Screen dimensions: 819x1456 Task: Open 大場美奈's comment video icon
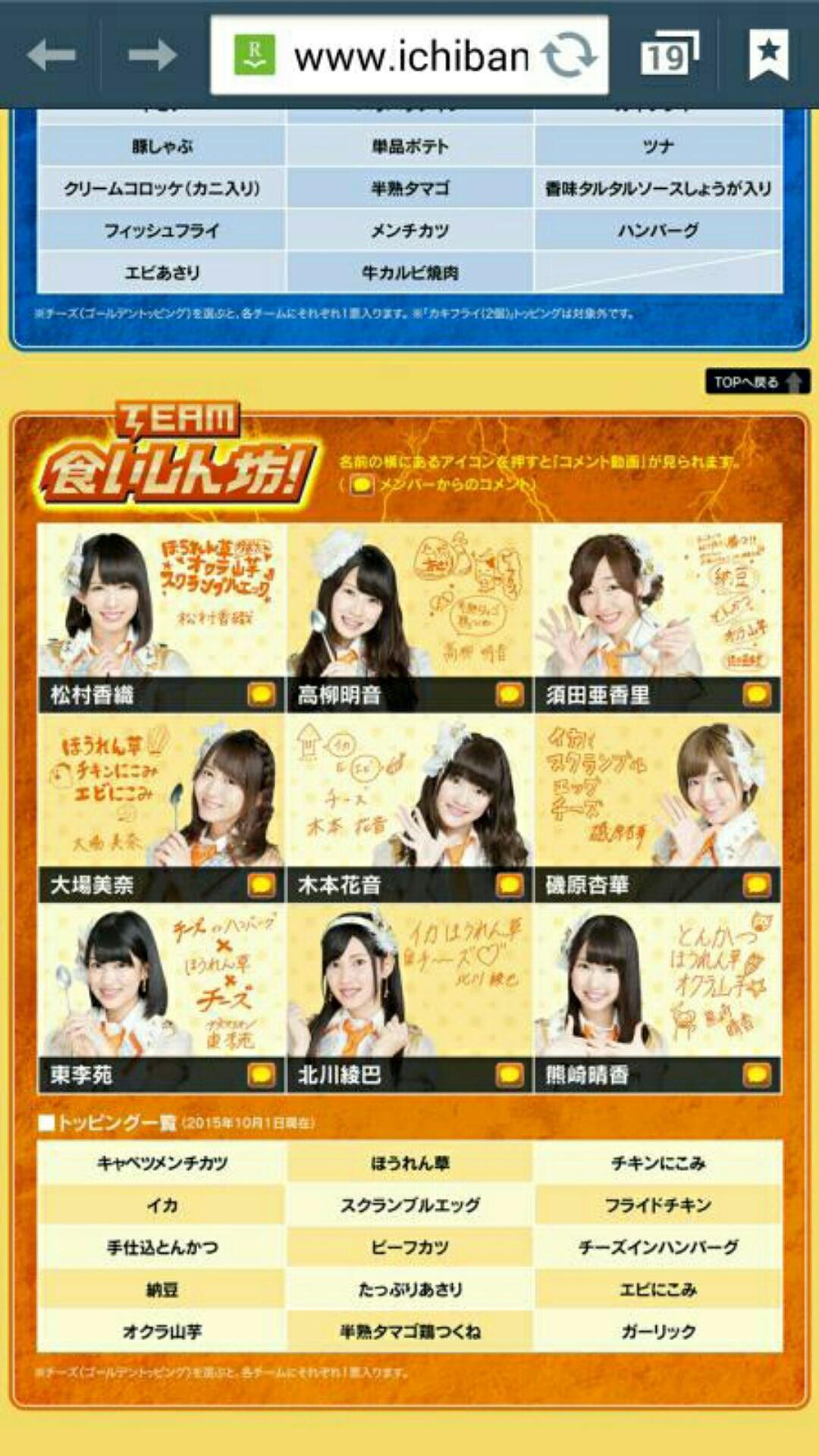pyautogui.click(x=262, y=884)
